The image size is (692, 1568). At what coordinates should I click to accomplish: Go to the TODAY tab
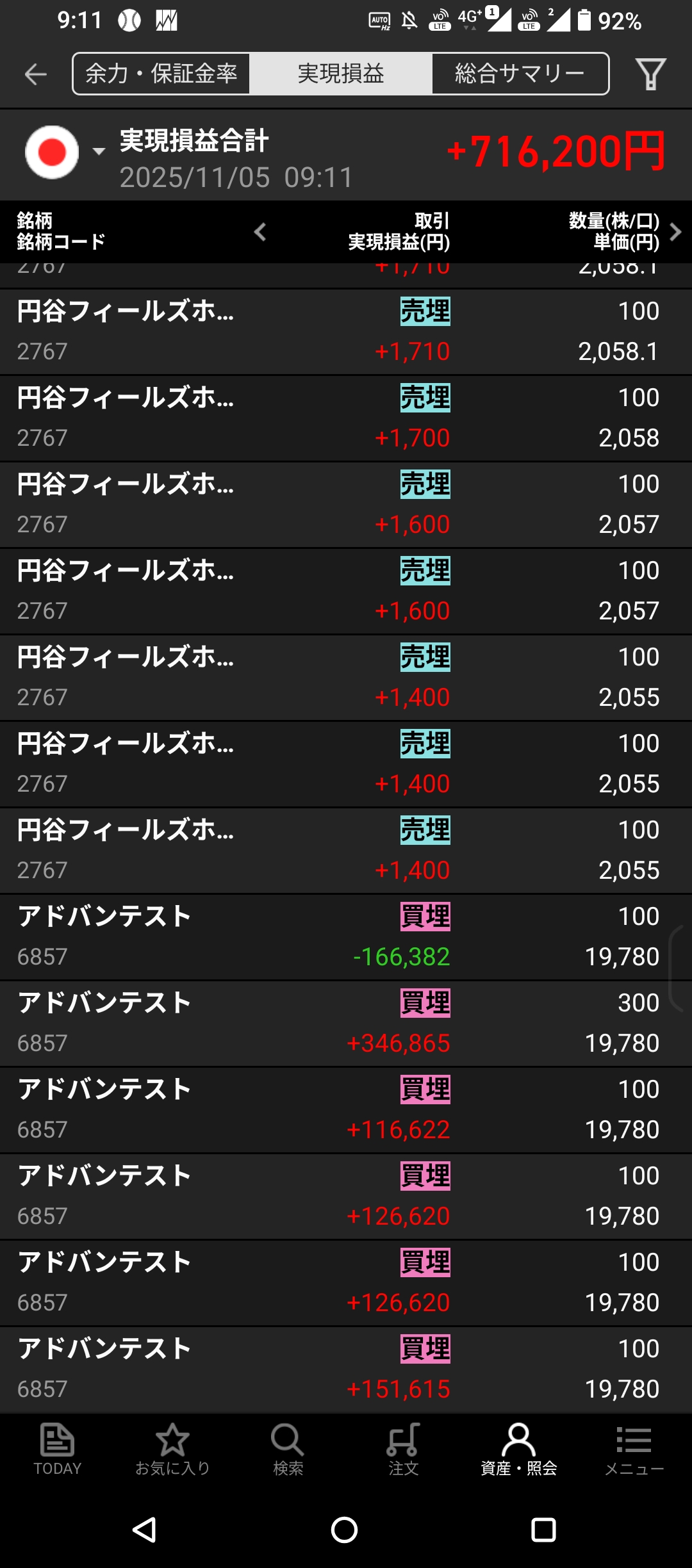coord(58,1450)
